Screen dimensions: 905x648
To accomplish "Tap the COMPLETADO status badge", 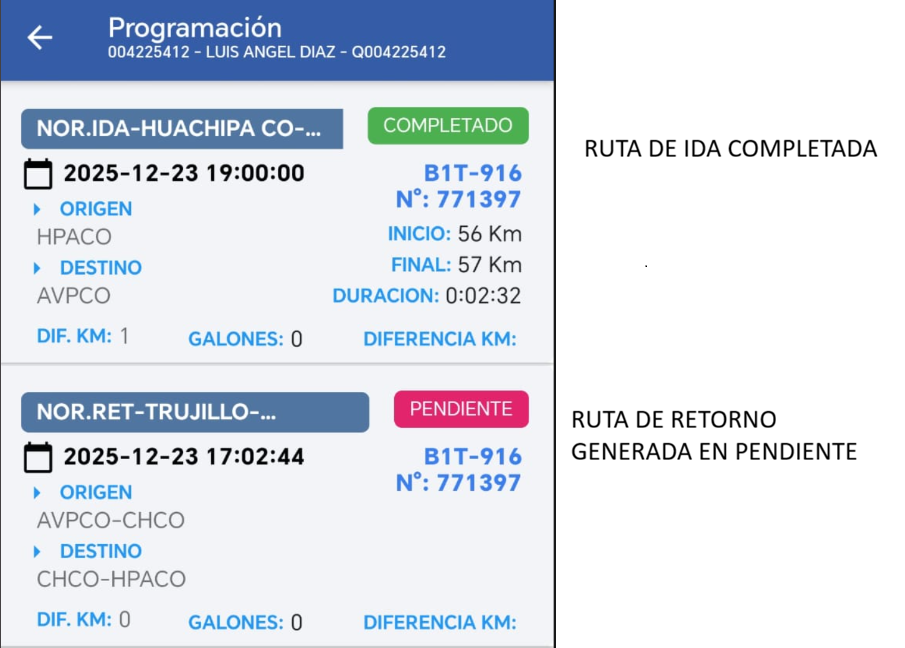I will [x=448, y=126].
